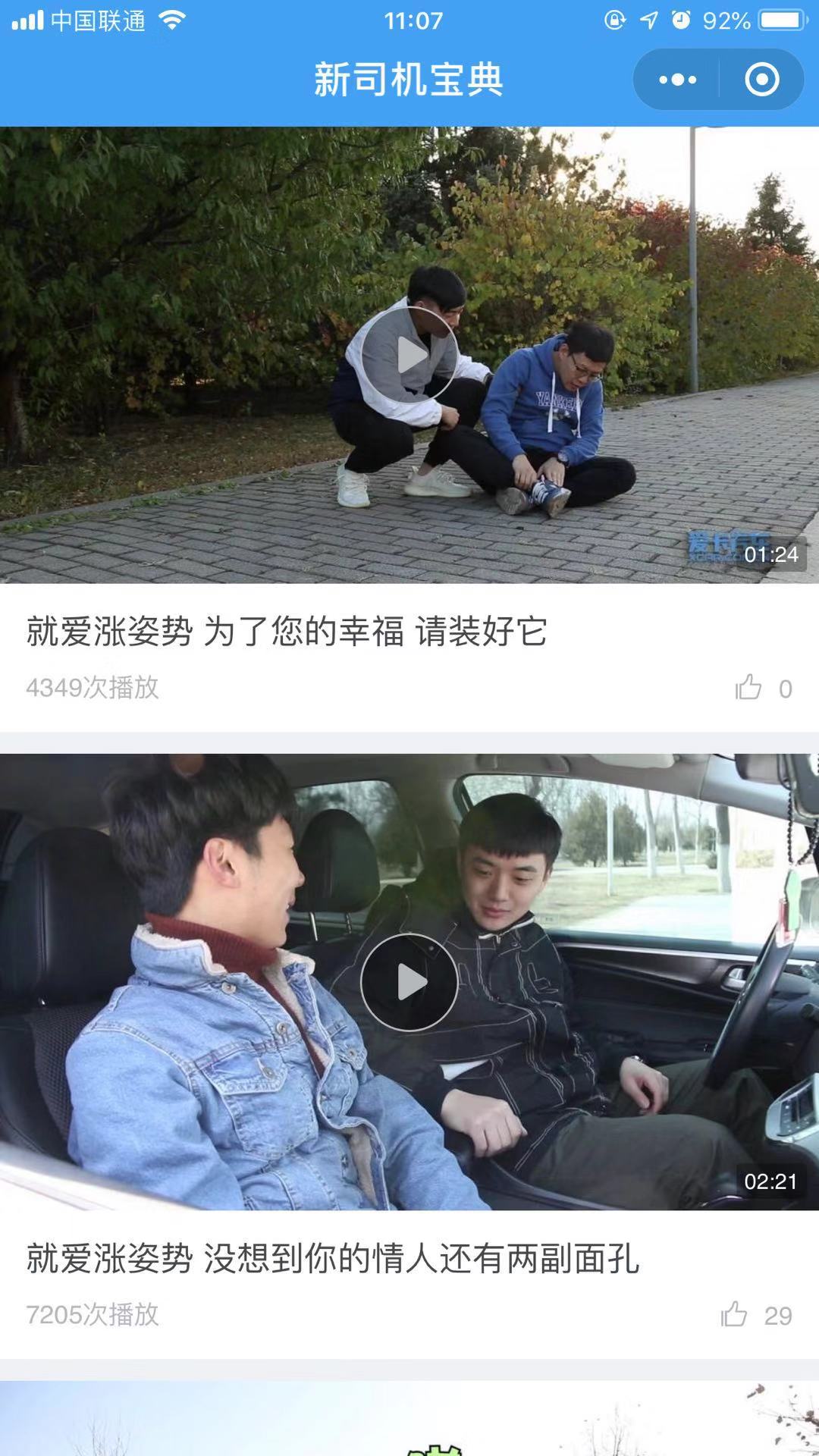Like the video 为了您的幸福 请装好它
The height and width of the screenshot is (1456, 819).
(748, 688)
